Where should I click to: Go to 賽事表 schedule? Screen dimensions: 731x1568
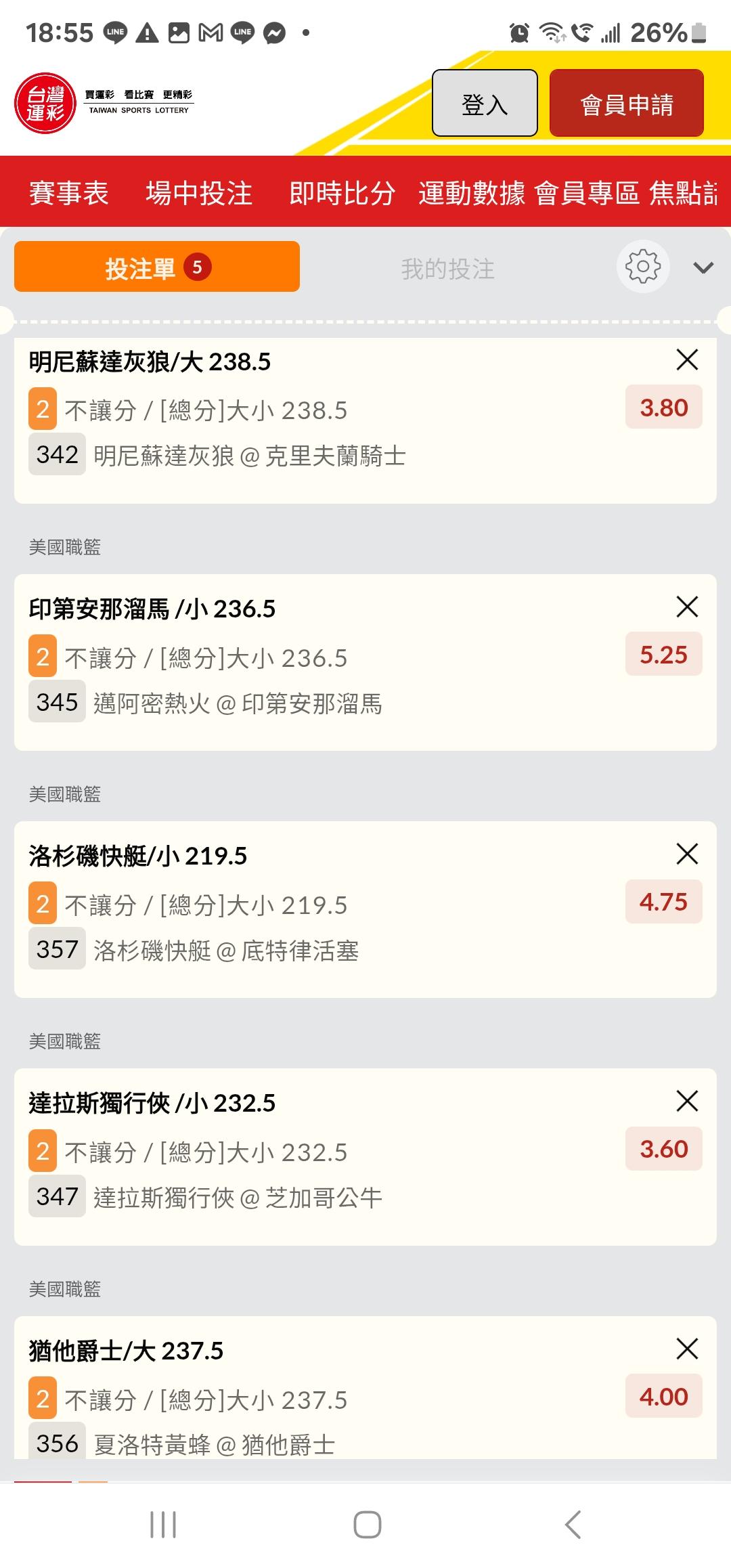(69, 193)
